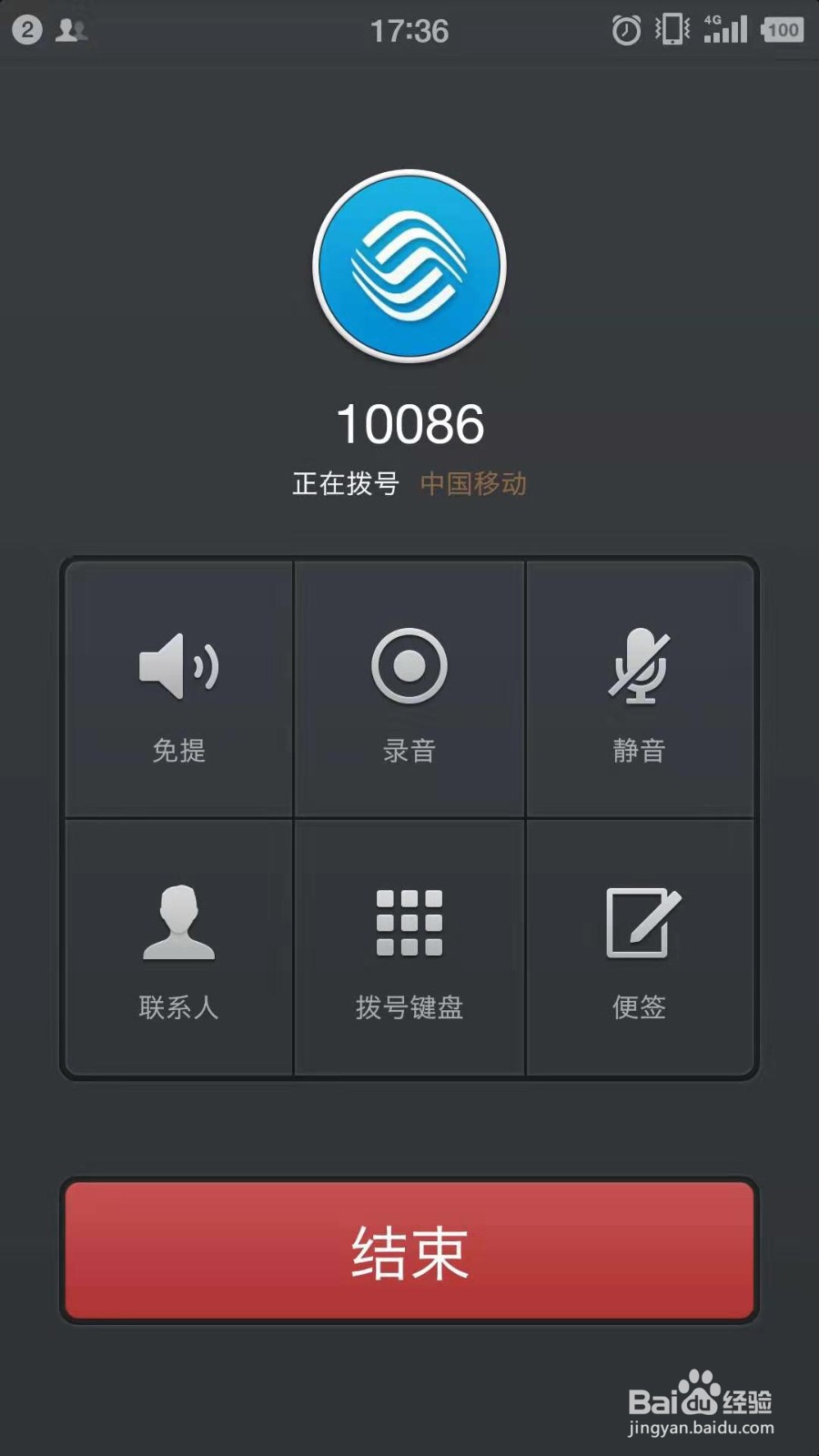Toggle the dial pad grid icon
This screenshot has width=819, height=1456.
(409, 925)
